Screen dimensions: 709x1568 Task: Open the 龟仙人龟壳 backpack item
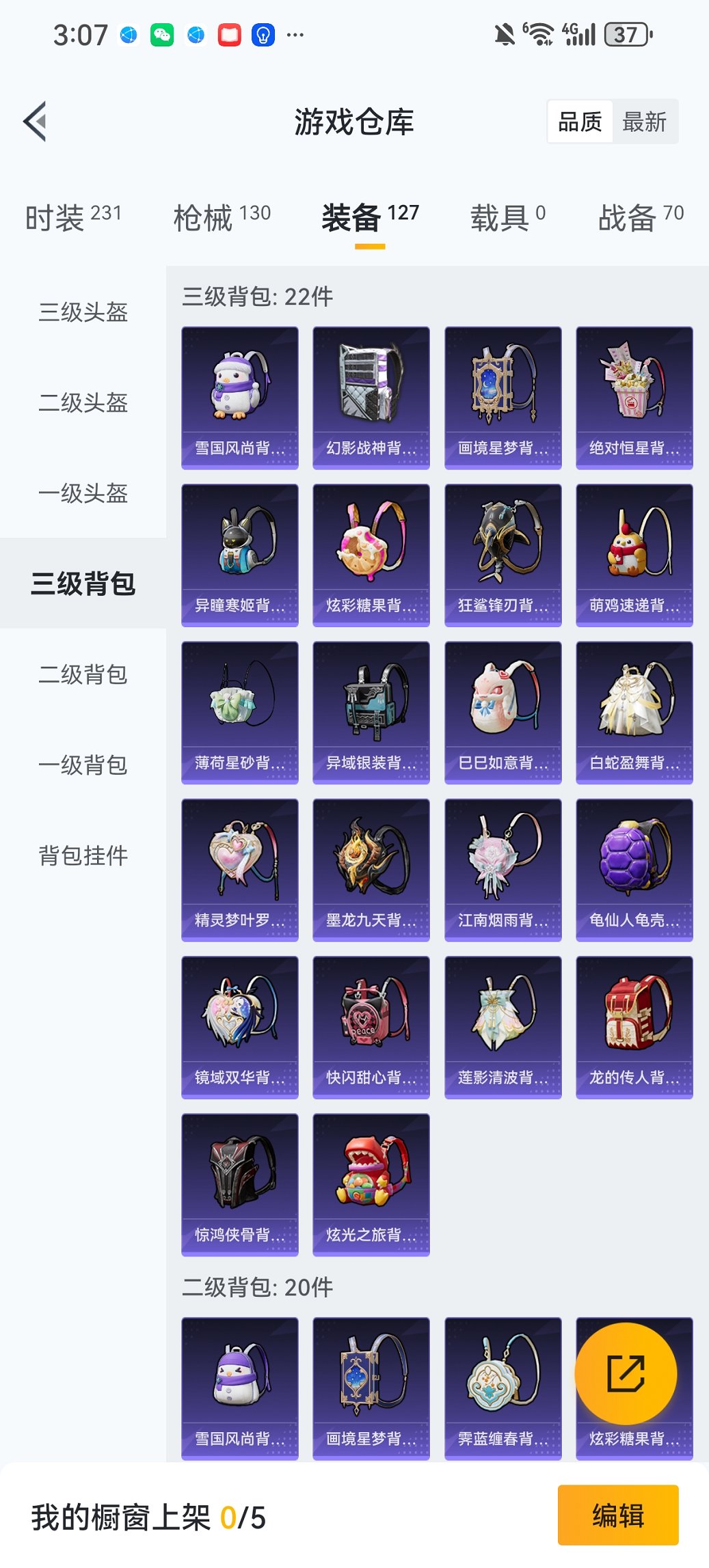(x=634, y=870)
